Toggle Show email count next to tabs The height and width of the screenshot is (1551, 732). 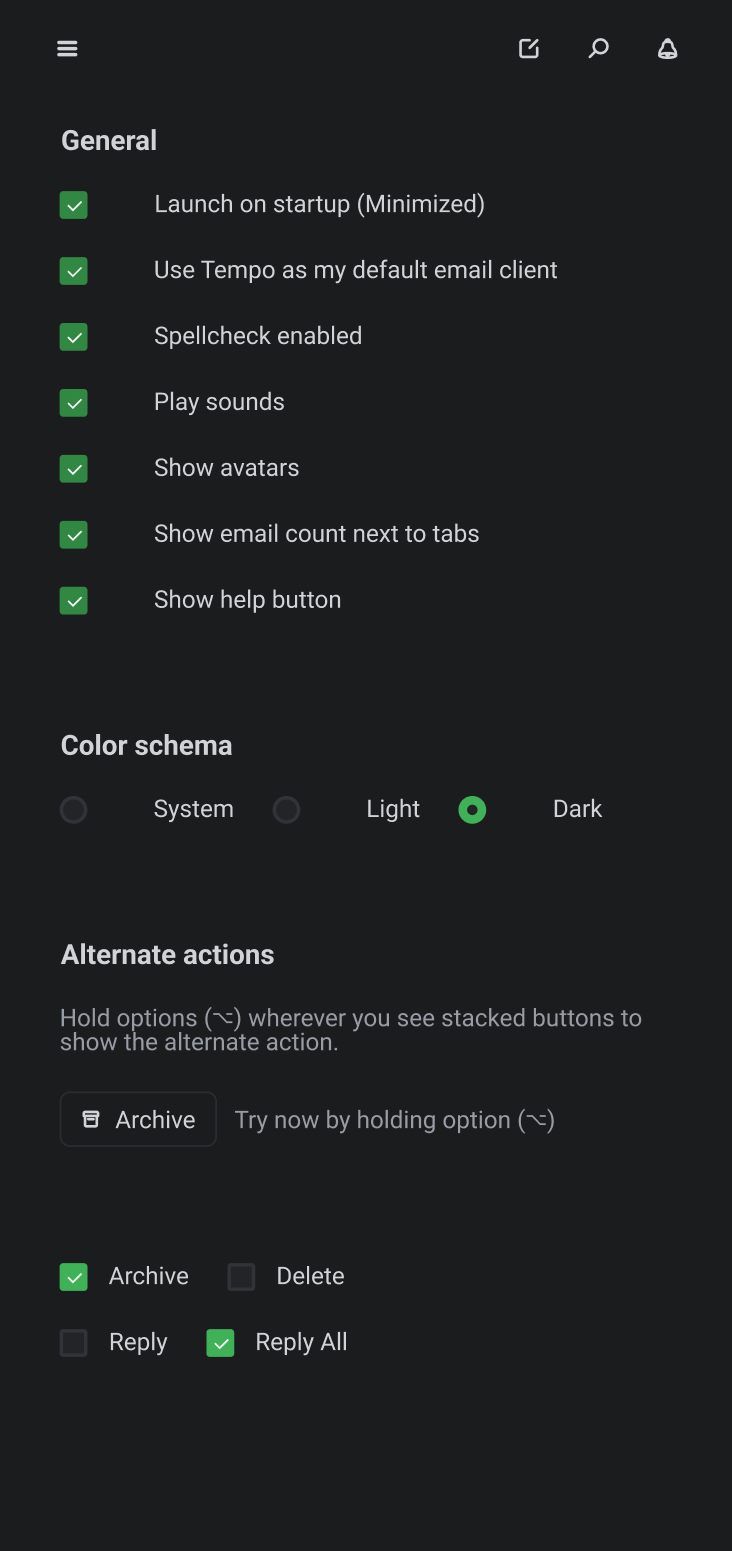click(74, 535)
